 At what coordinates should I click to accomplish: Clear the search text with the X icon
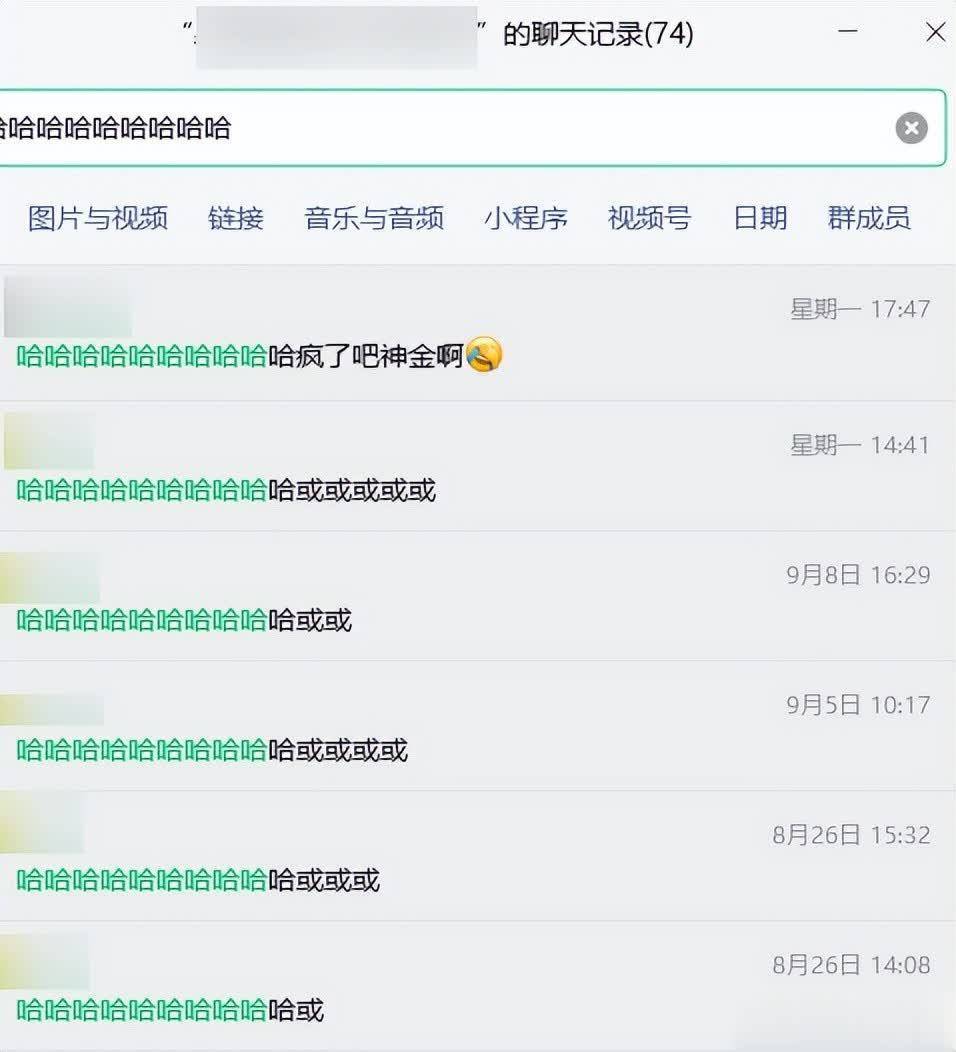pyautogui.click(x=910, y=128)
